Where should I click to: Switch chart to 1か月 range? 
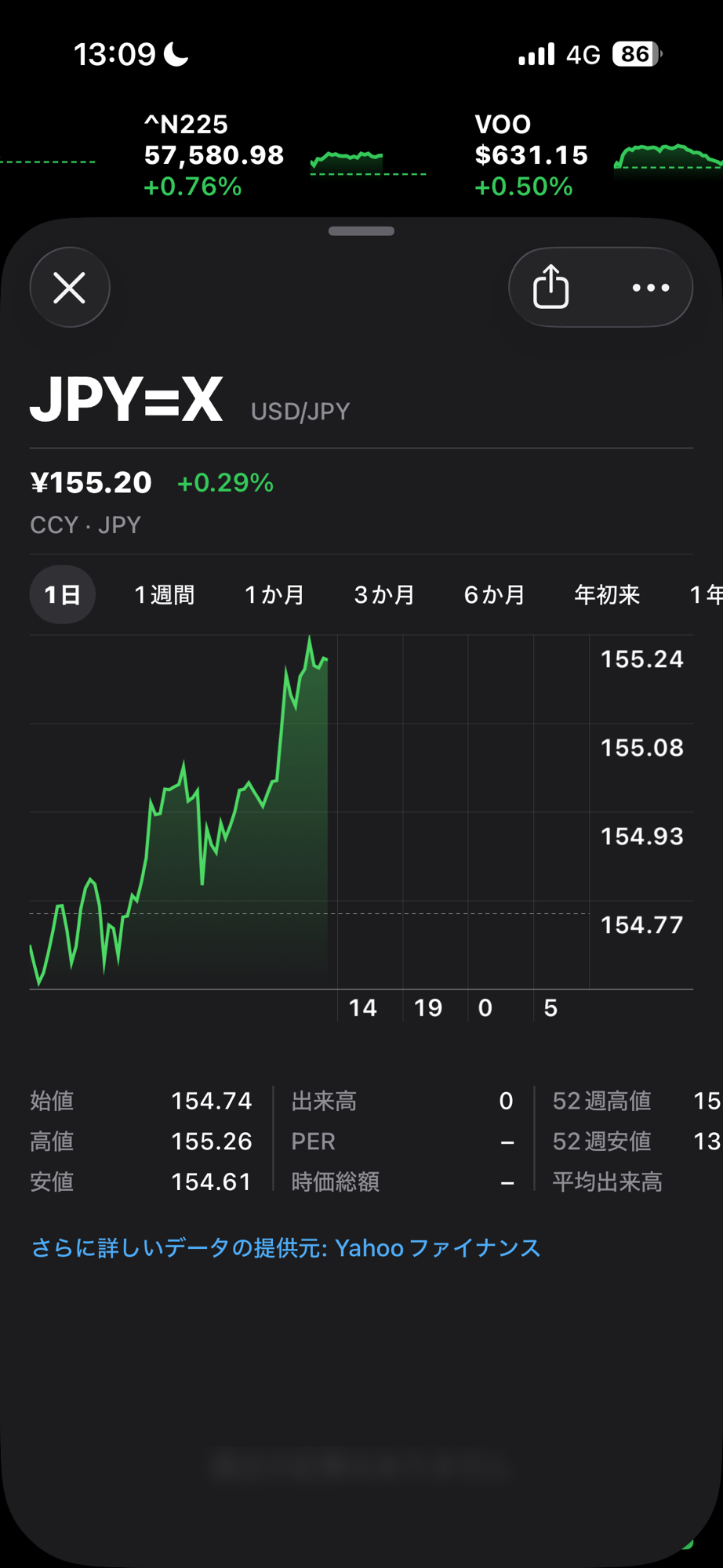coord(274,595)
